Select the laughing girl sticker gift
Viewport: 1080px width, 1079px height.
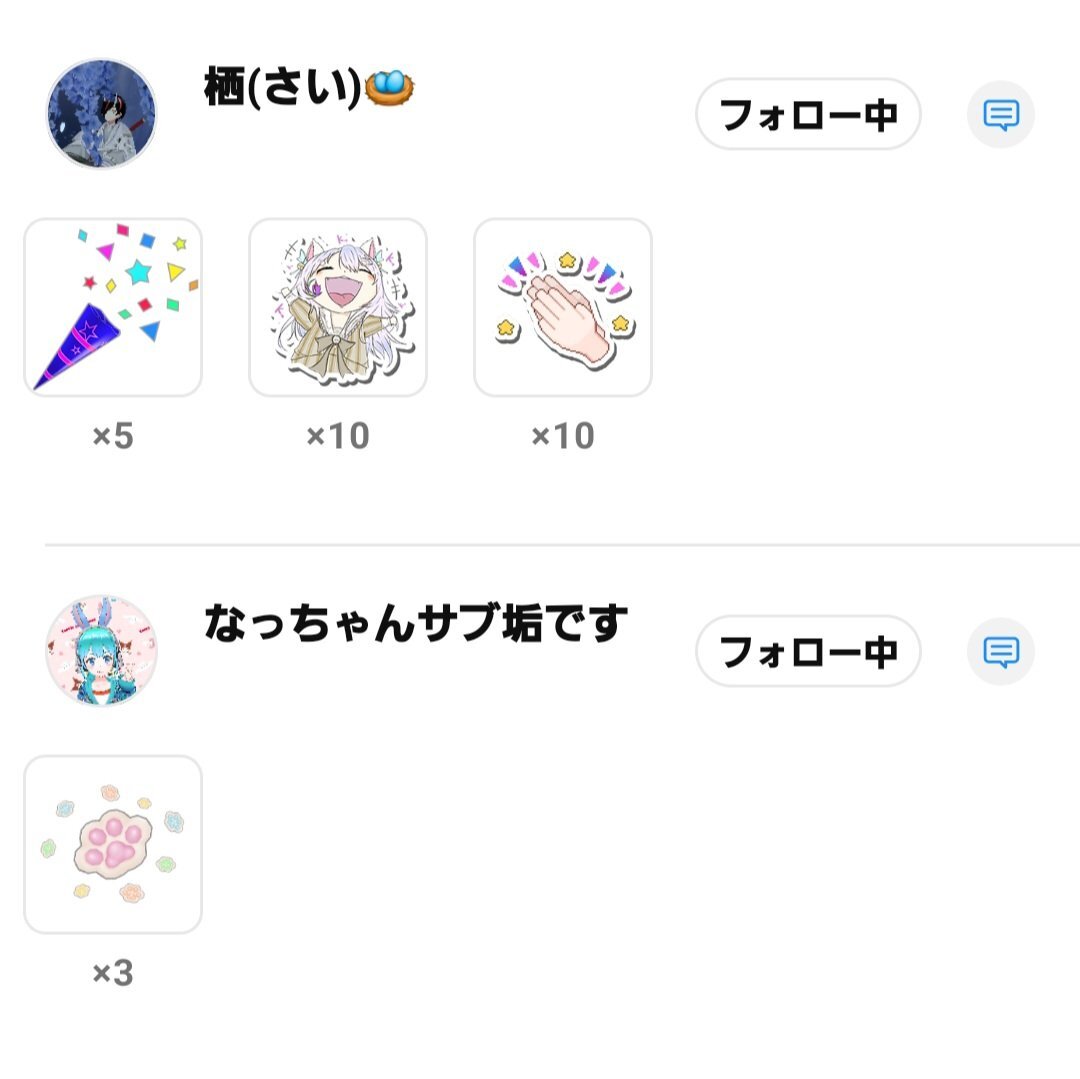(x=338, y=308)
